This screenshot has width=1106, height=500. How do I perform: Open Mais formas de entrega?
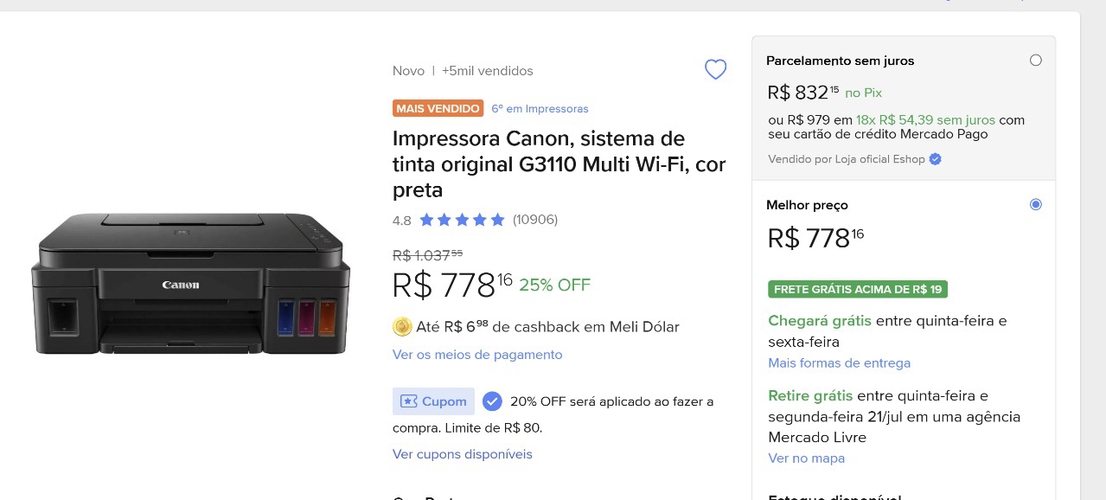(839, 363)
